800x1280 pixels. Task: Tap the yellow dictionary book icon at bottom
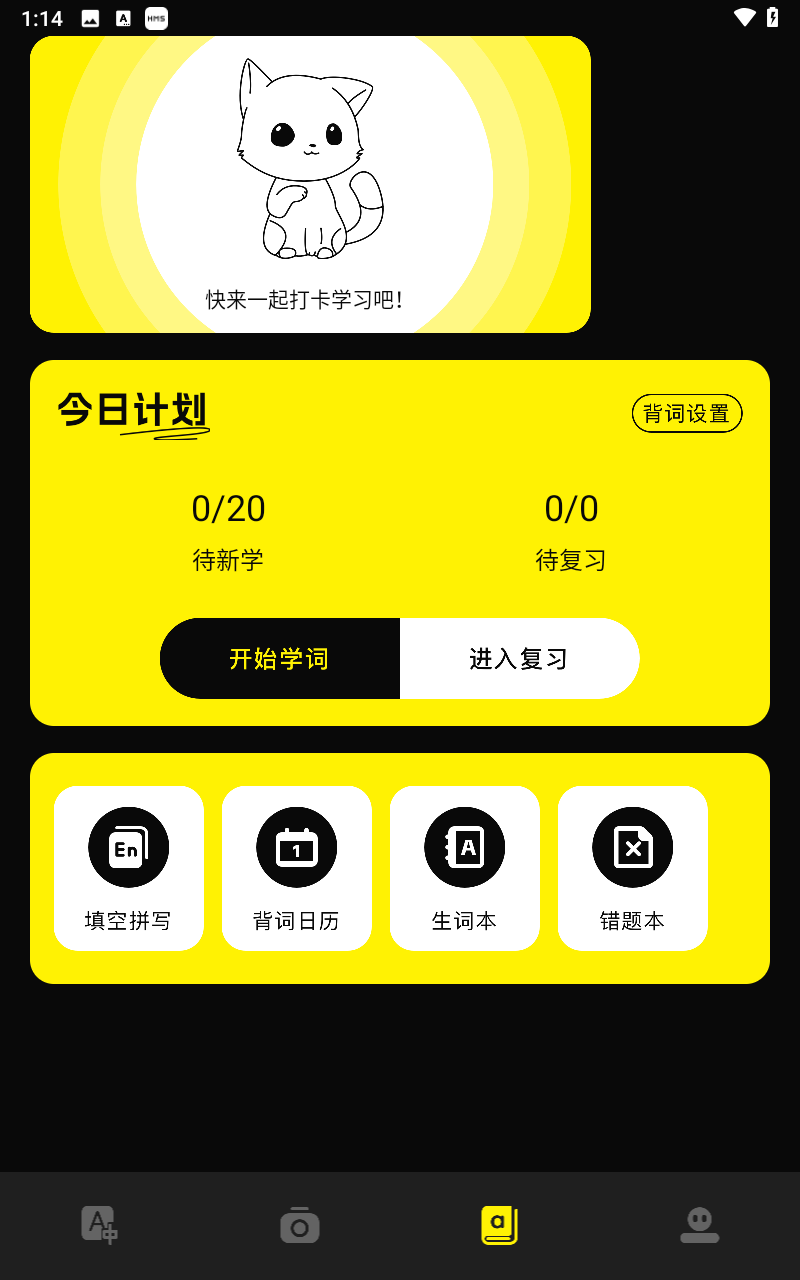point(499,1223)
